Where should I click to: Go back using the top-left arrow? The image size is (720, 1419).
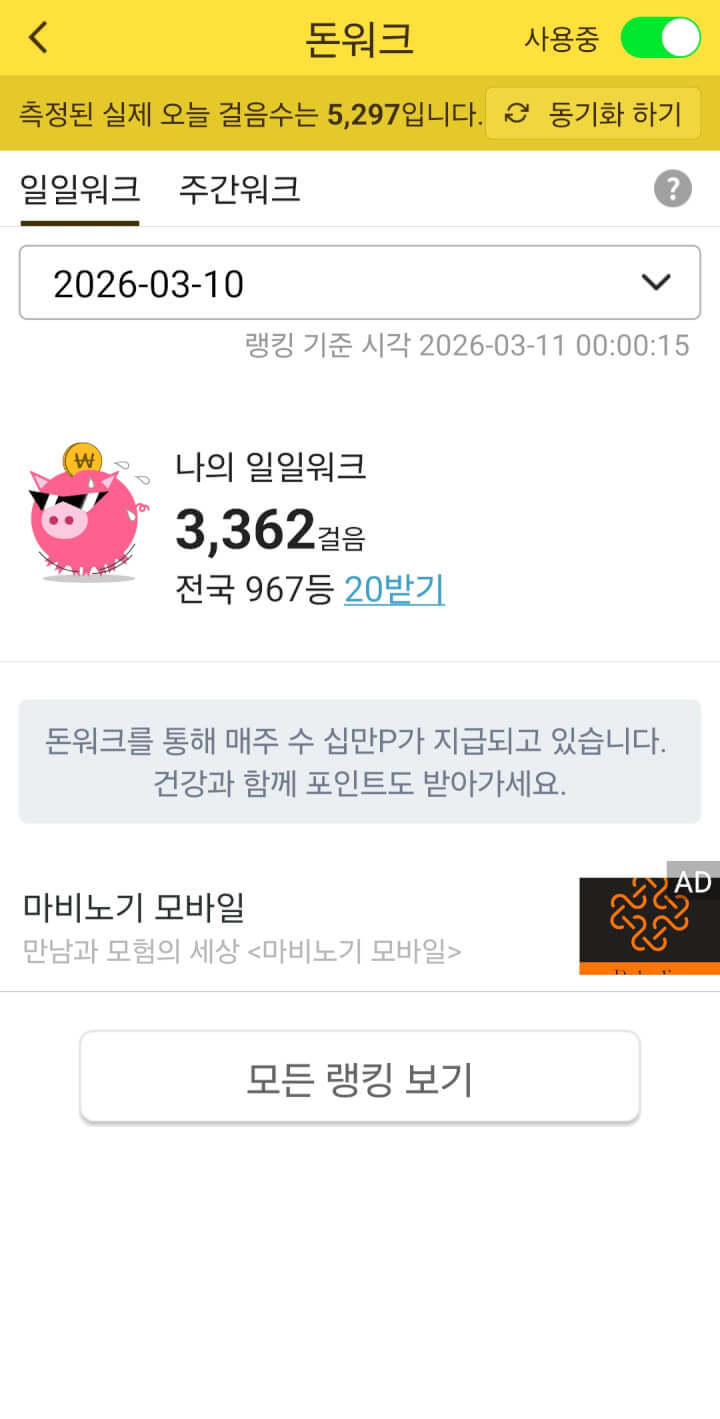(x=38, y=38)
